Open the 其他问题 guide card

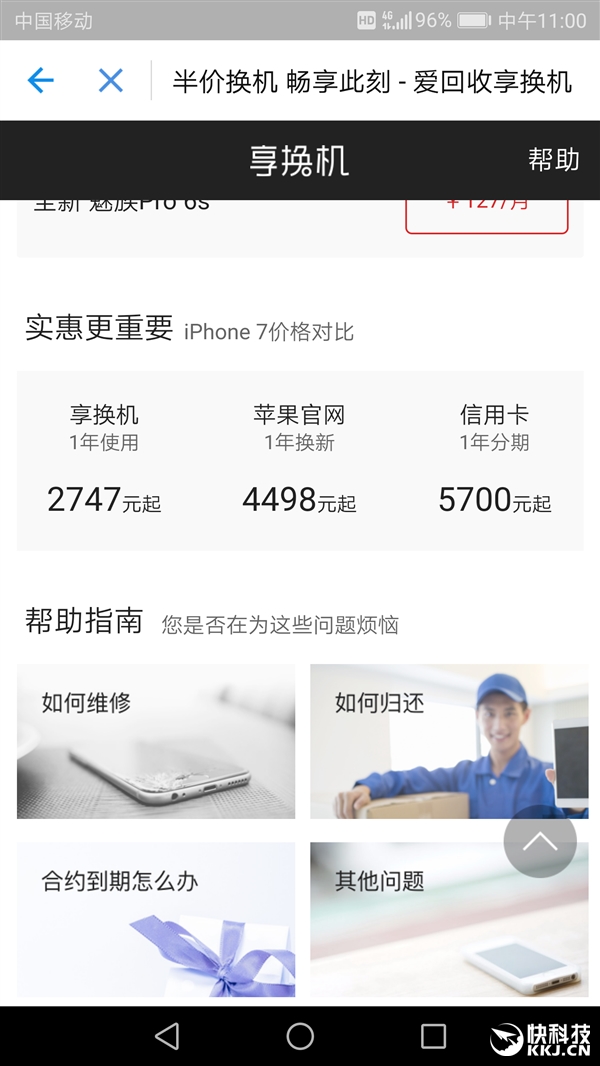(x=449, y=919)
